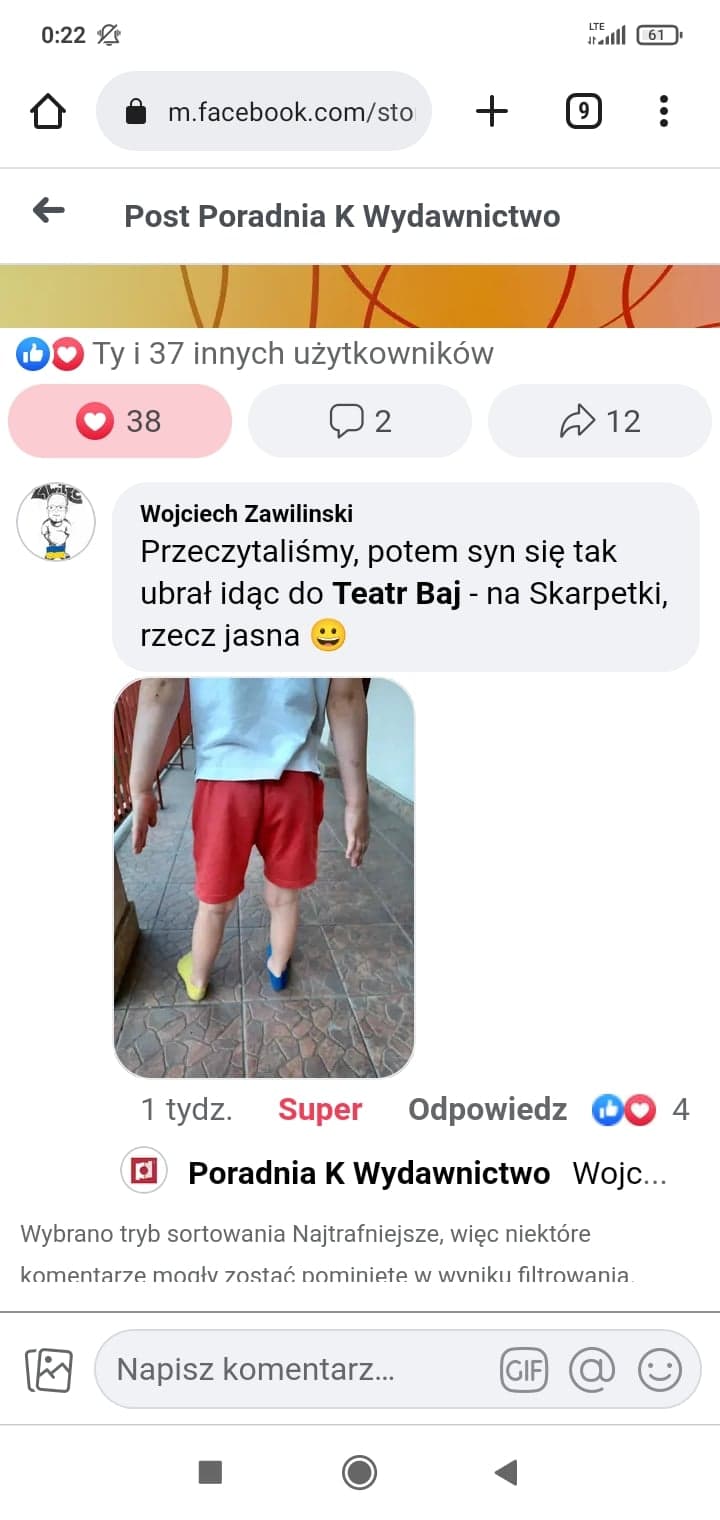Open the GIF picker for the comment
The height and width of the screenshot is (1520, 720).
pyautogui.click(x=524, y=1369)
